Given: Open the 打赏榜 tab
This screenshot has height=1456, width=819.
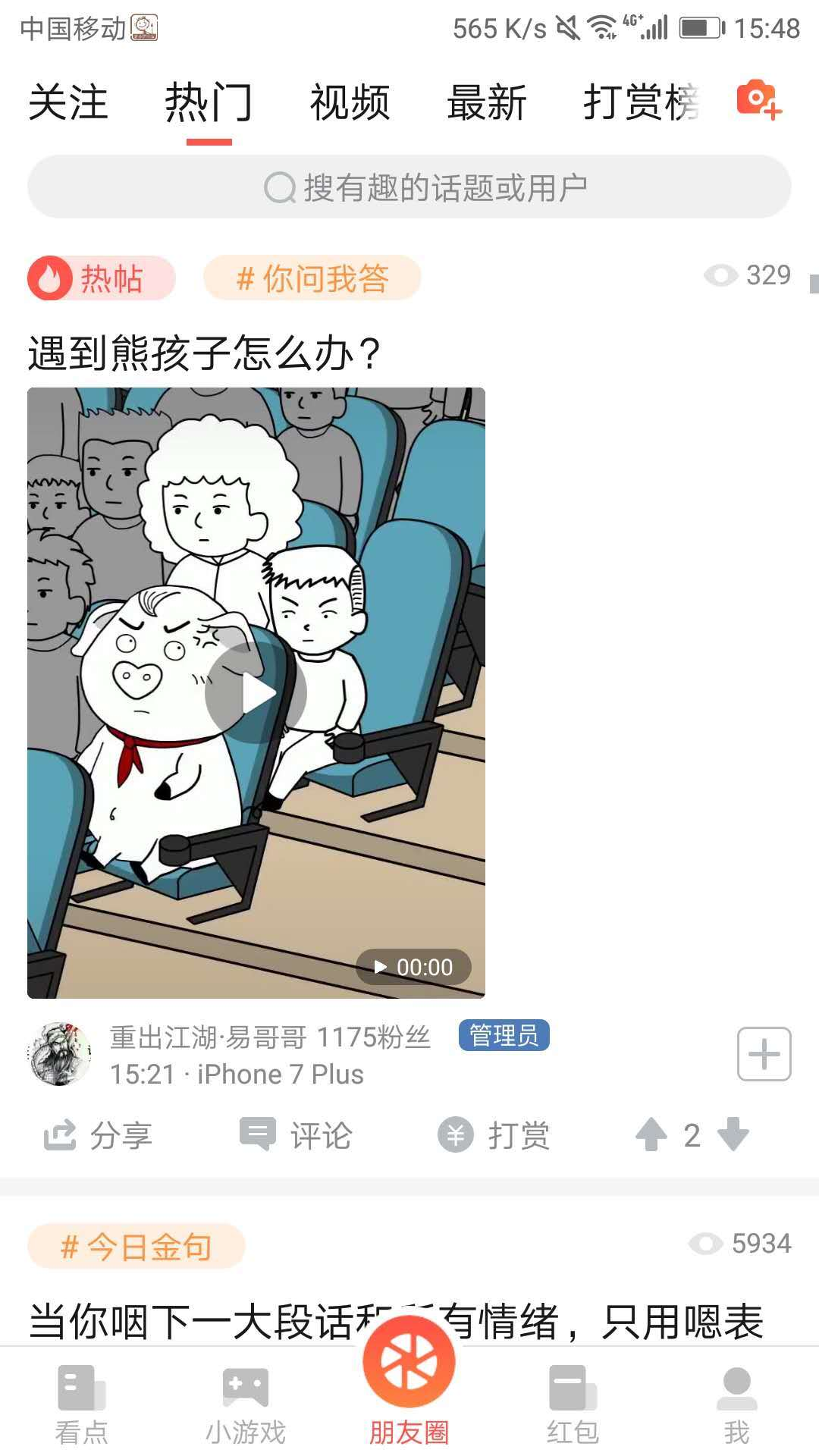Looking at the screenshot, I should click(x=641, y=102).
